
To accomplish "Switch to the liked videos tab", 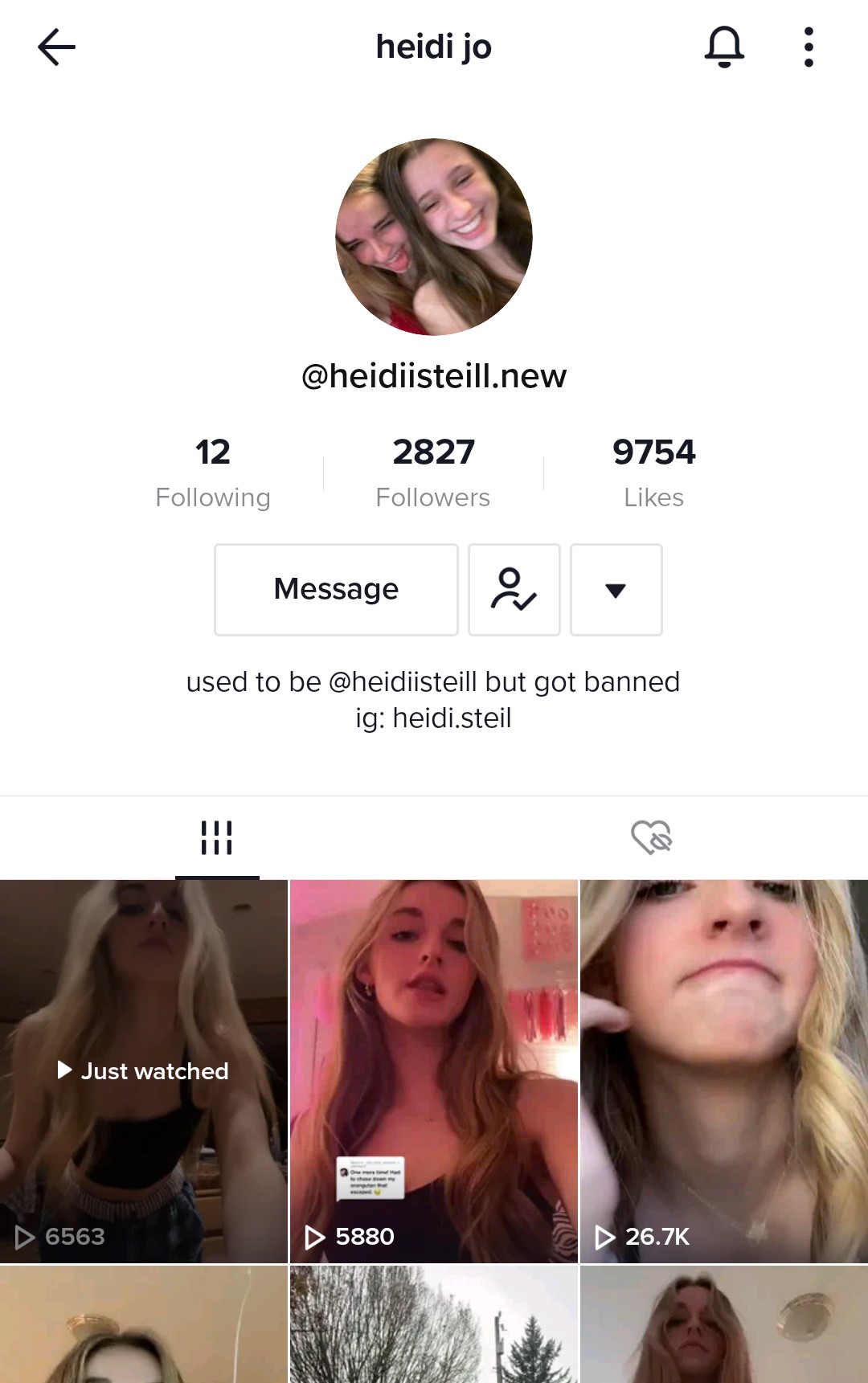I will 651,837.
